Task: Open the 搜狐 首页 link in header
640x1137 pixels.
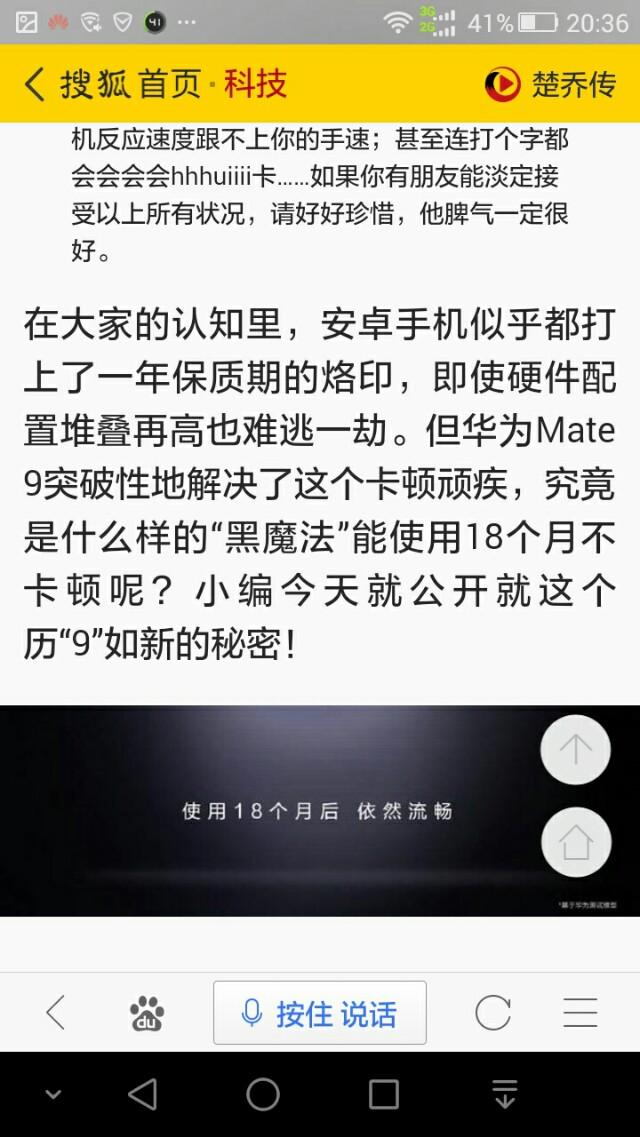Action: pyautogui.click(x=130, y=85)
